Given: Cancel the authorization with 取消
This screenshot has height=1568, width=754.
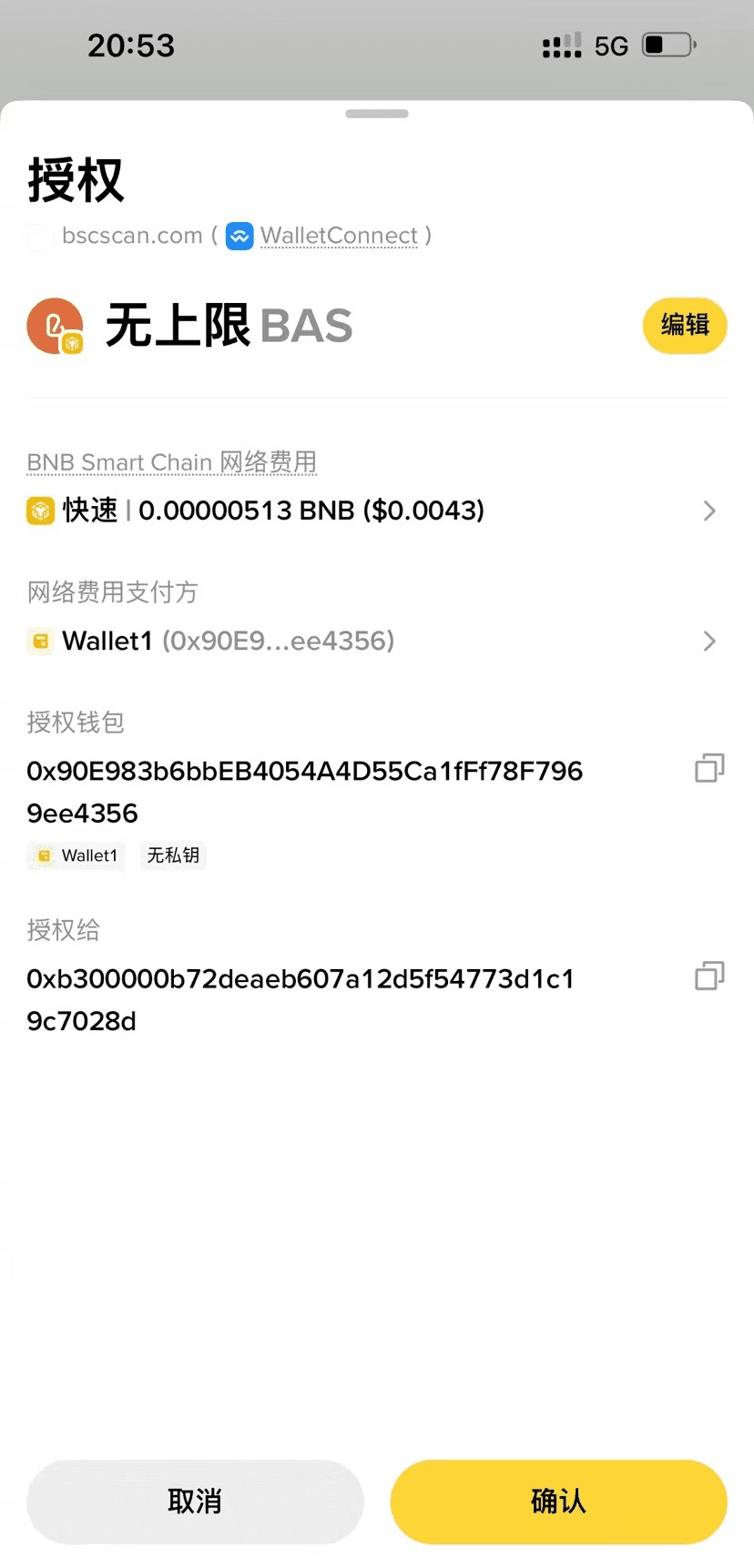Looking at the screenshot, I should click(x=195, y=1502).
